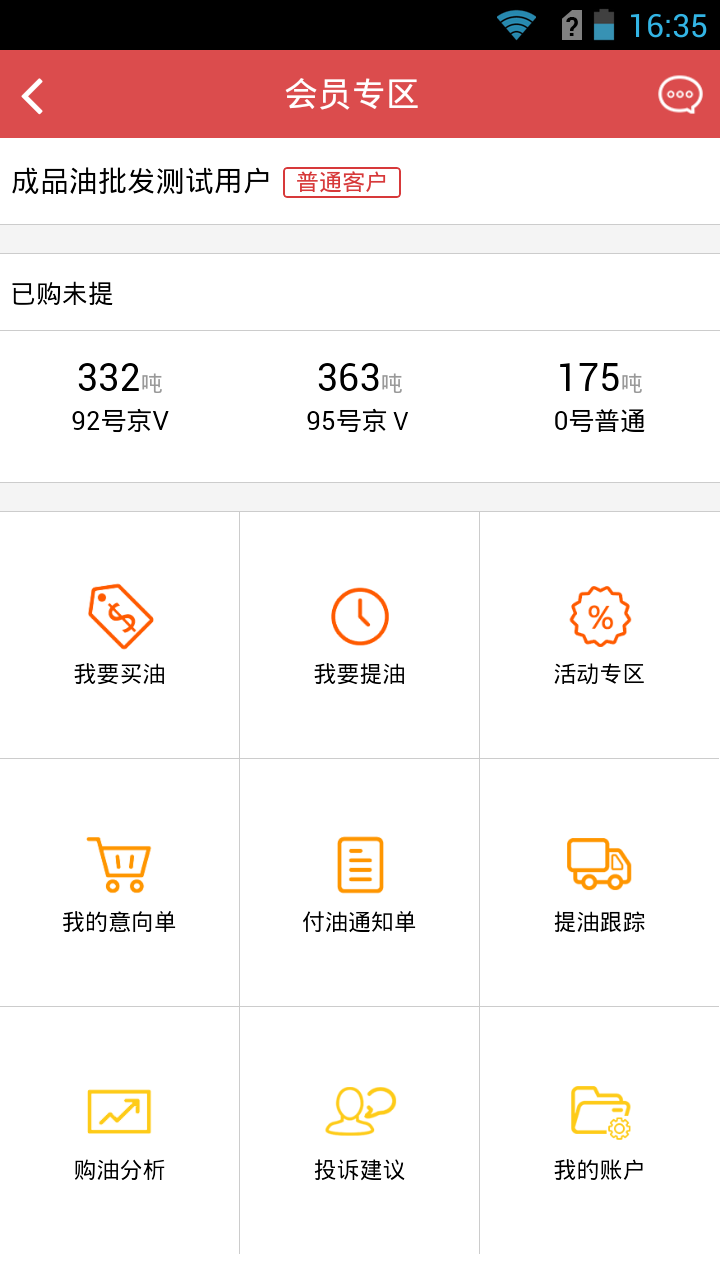Screen dimensions: 720x1280
Task: Open 活动专区 promotions
Action: tap(600, 636)
